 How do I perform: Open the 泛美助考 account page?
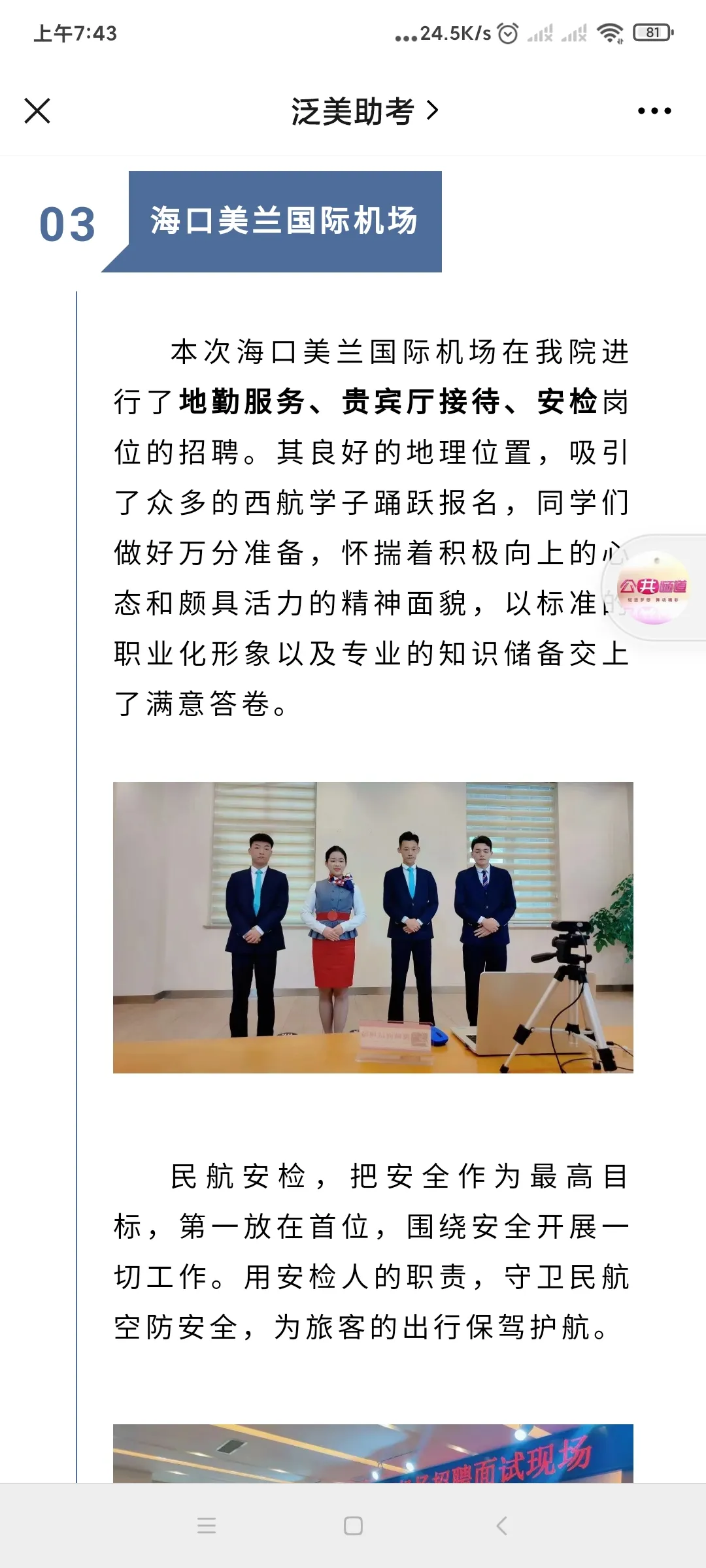(363, 111)
